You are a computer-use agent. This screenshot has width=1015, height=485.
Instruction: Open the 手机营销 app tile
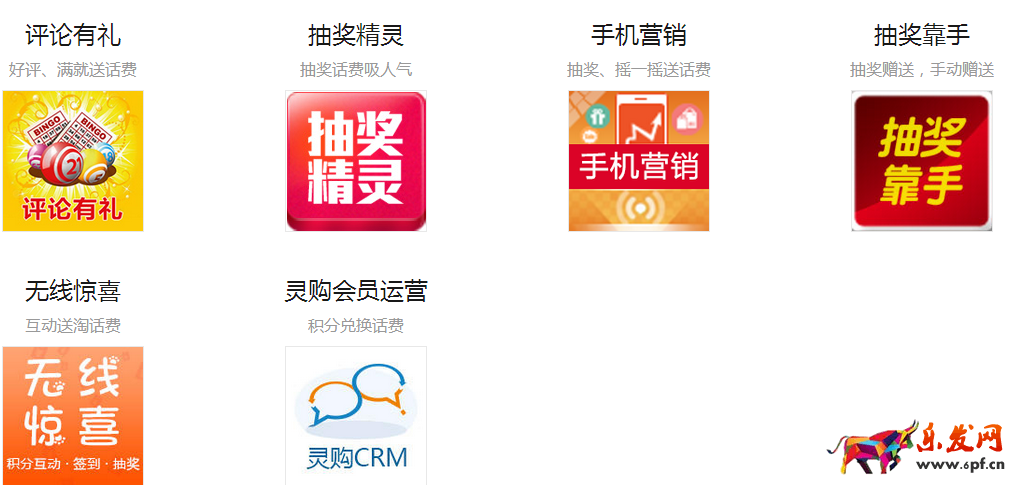(639, 161)
